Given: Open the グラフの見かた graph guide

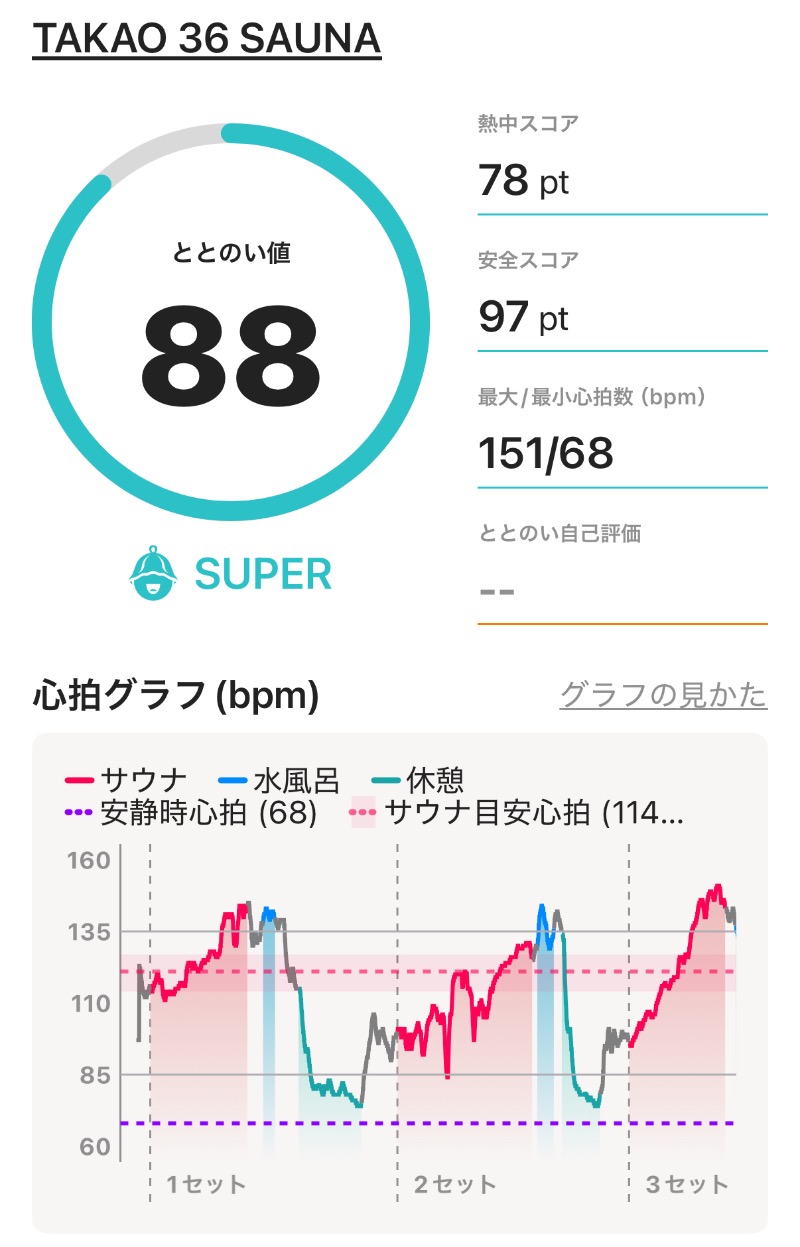Looking at the screenshot, I should click(662, 694).
